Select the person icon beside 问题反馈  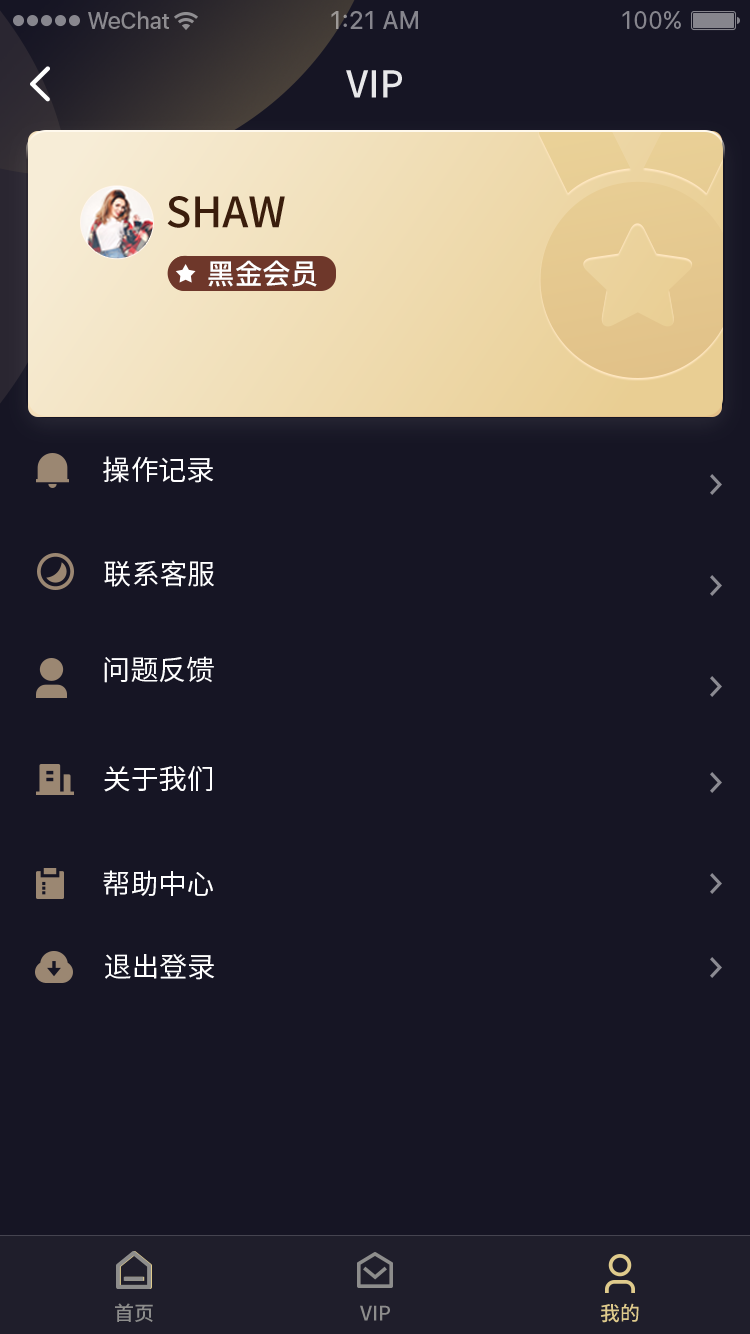[52, 676]
